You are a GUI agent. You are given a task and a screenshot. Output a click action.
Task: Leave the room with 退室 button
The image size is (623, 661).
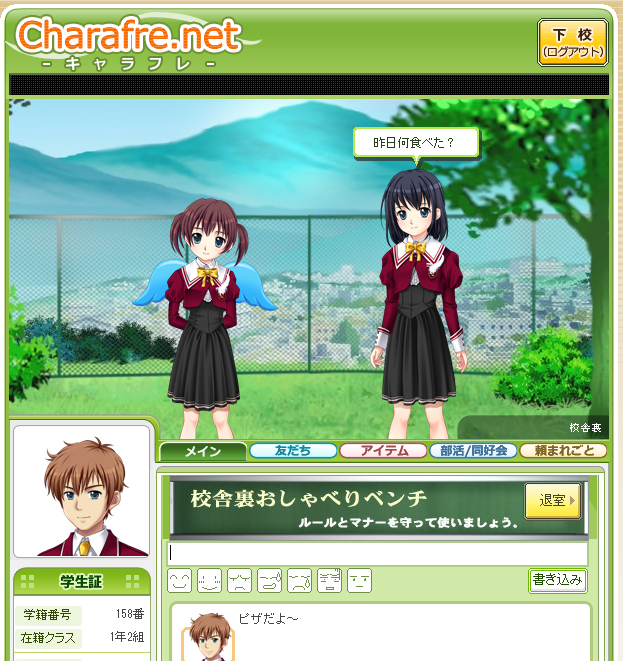click(553, 501)
